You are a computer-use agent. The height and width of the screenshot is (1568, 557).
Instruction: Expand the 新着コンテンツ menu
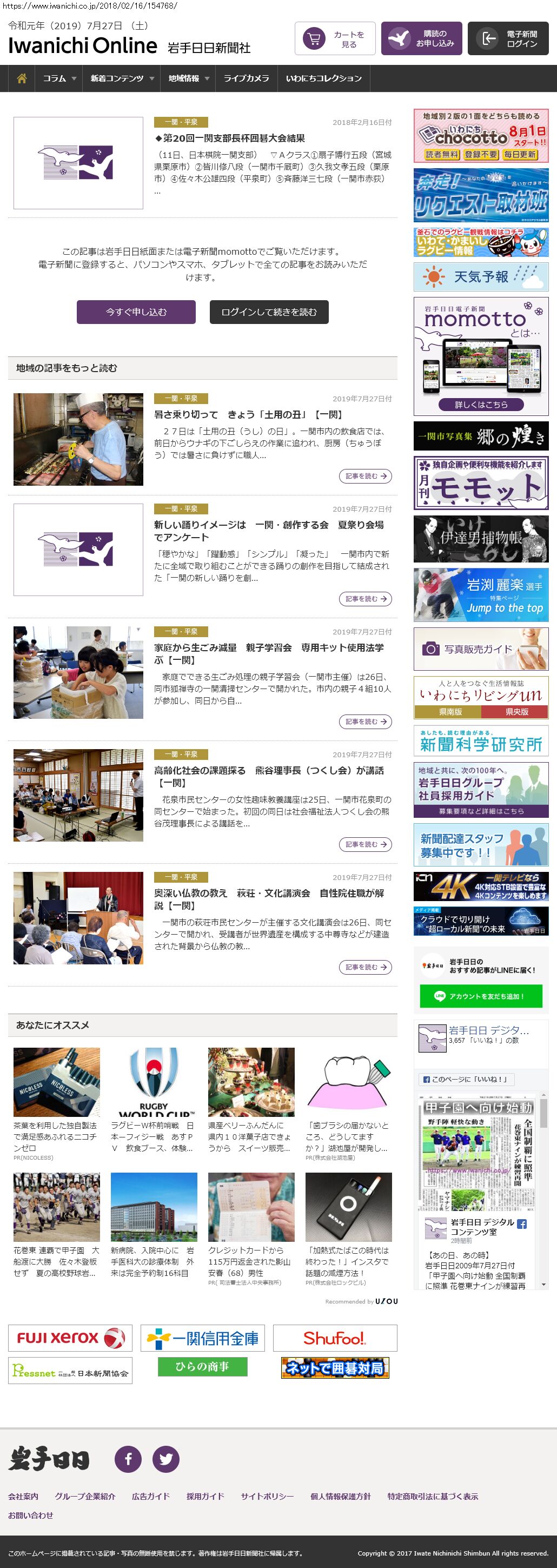(121, 78)
